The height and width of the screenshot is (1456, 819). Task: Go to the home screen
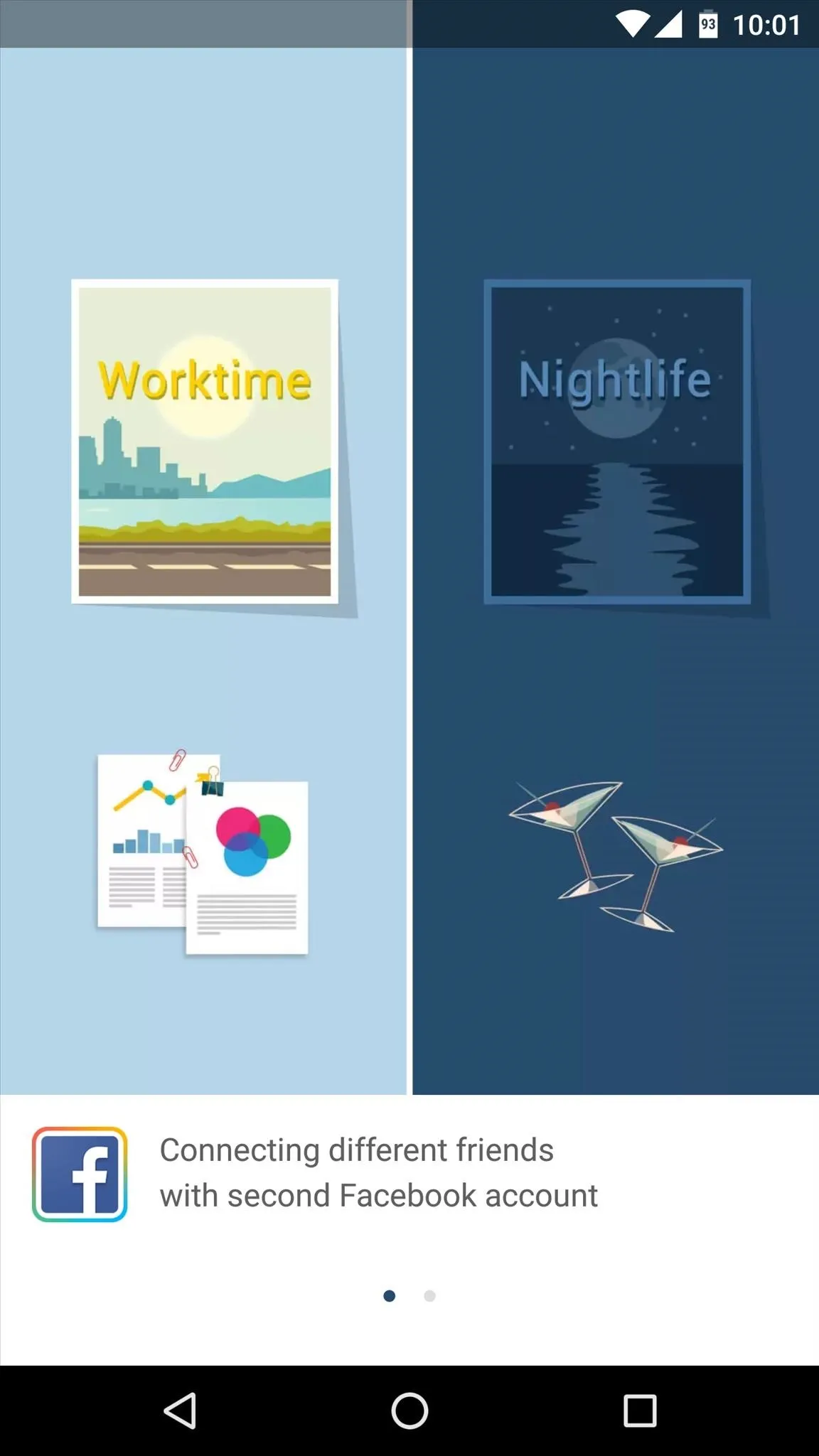click(409, 1410)
